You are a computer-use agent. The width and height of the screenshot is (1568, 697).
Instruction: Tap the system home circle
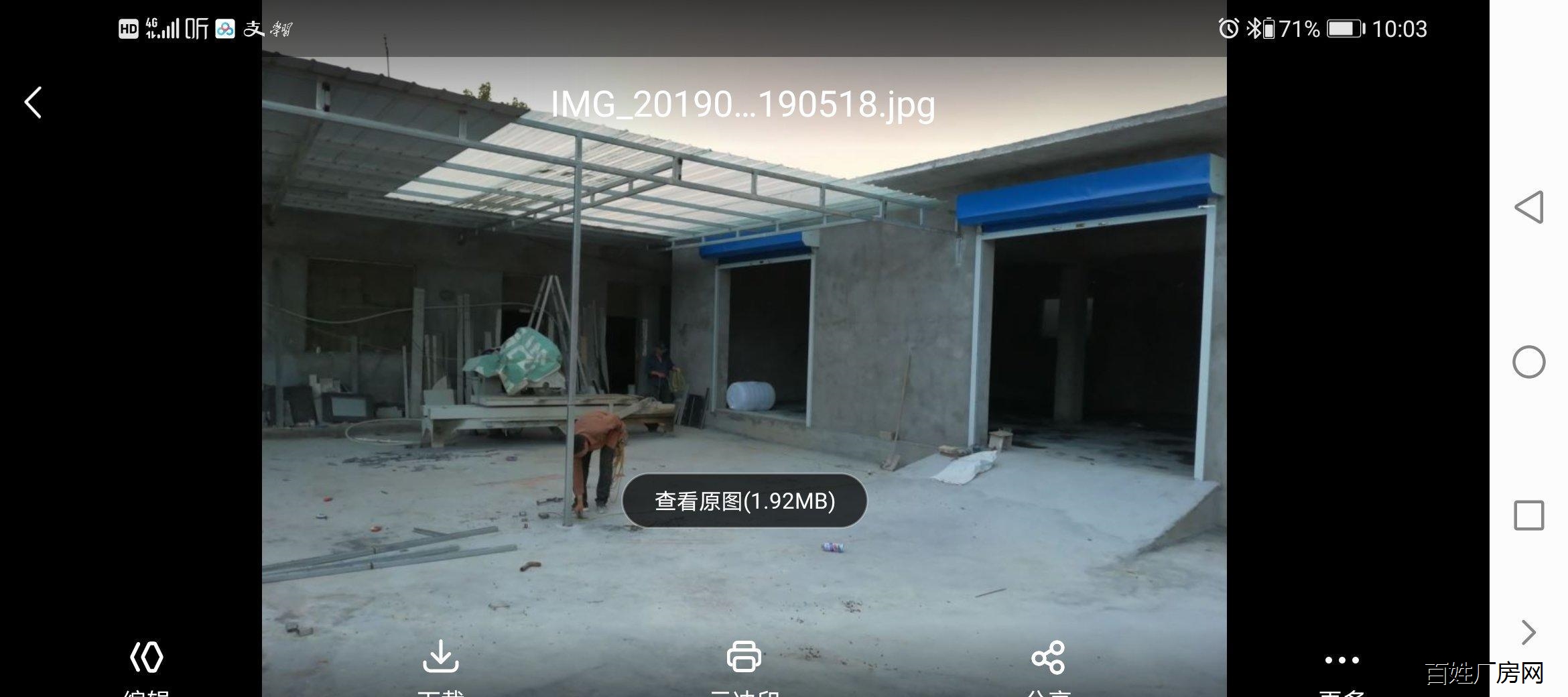(1528, 362)
